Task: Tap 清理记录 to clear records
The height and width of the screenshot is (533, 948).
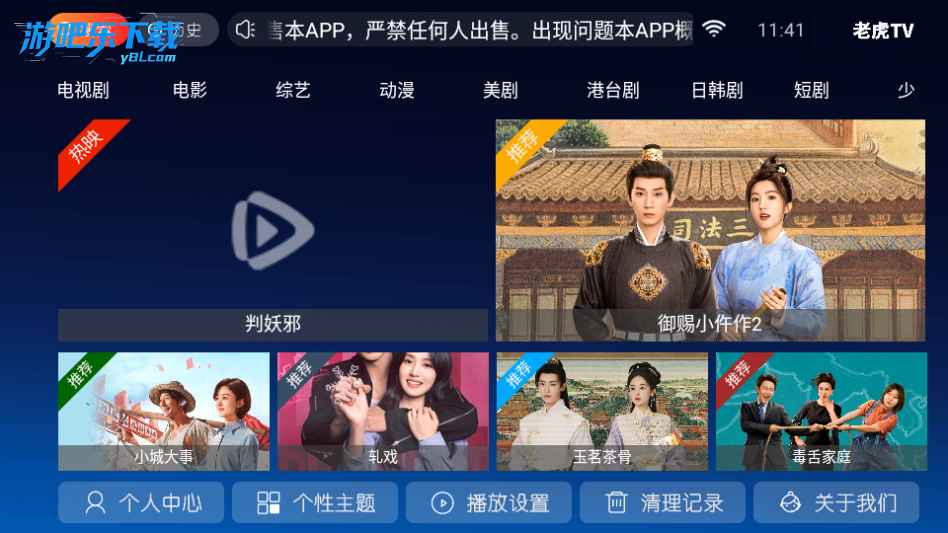Action: coord(663,502)
